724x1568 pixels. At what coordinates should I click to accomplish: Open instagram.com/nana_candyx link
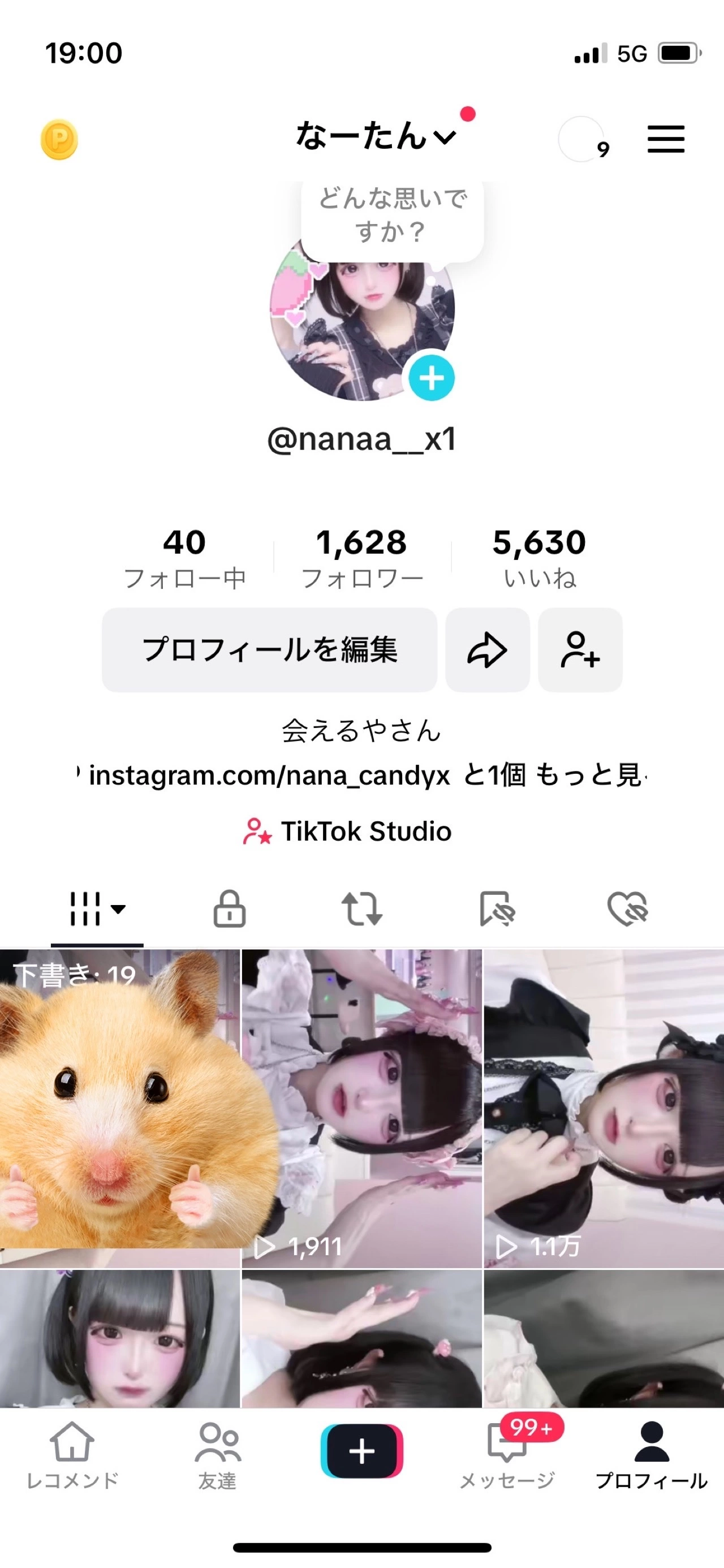[x=269, y=776]
